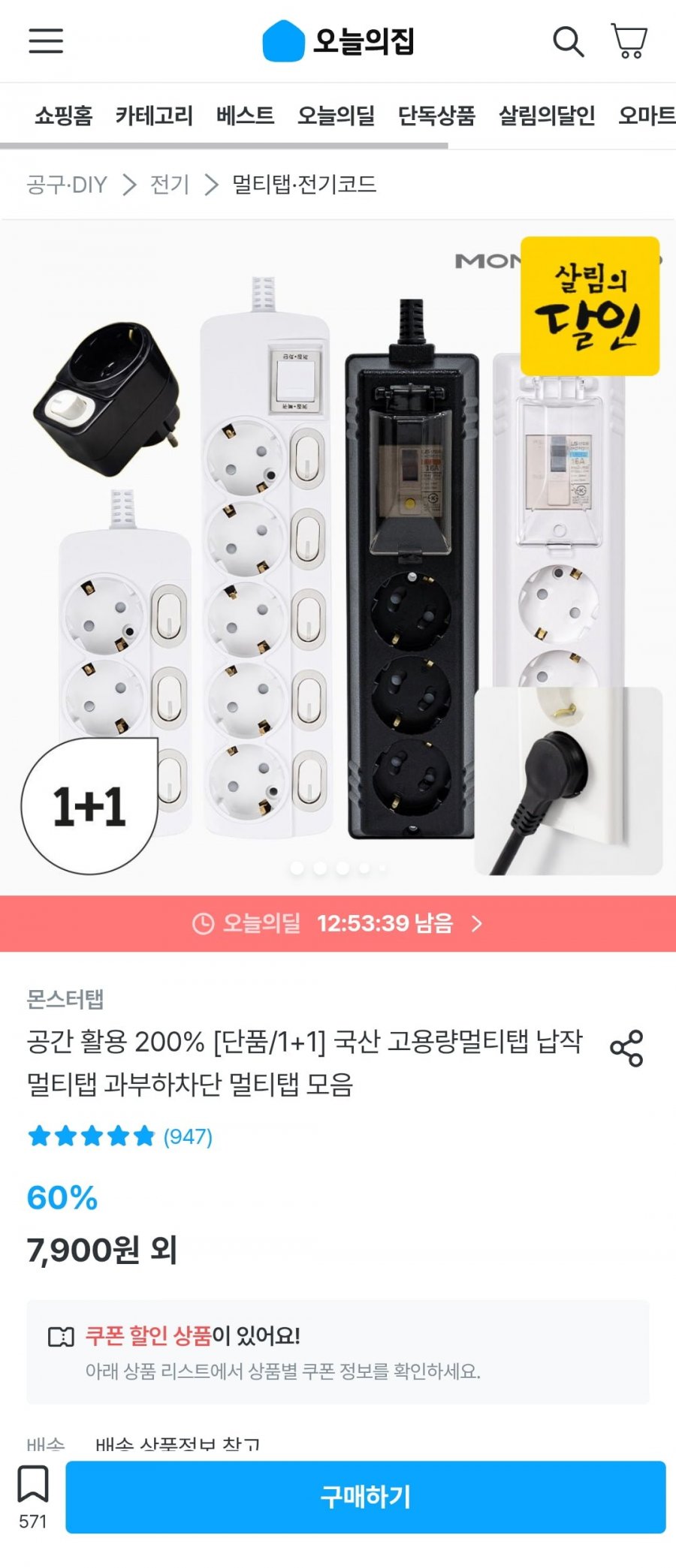Switch to the 베스트 tab

pyautogui.click(x=245, y=116)
